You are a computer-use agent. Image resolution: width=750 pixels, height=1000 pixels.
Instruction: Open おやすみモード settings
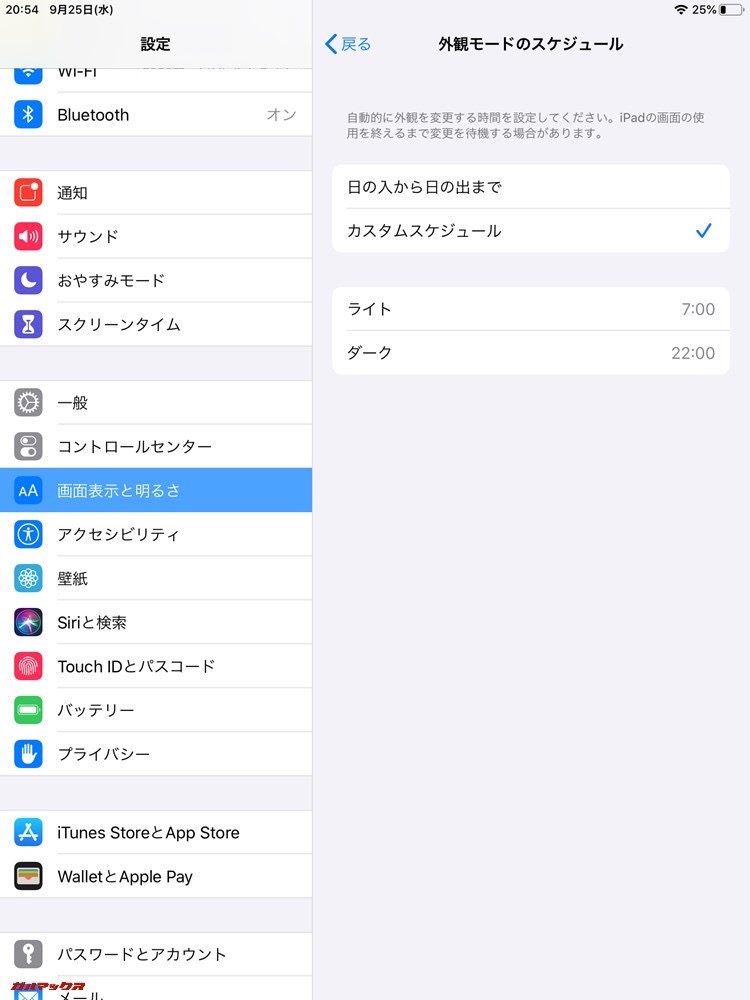point(155,281)
